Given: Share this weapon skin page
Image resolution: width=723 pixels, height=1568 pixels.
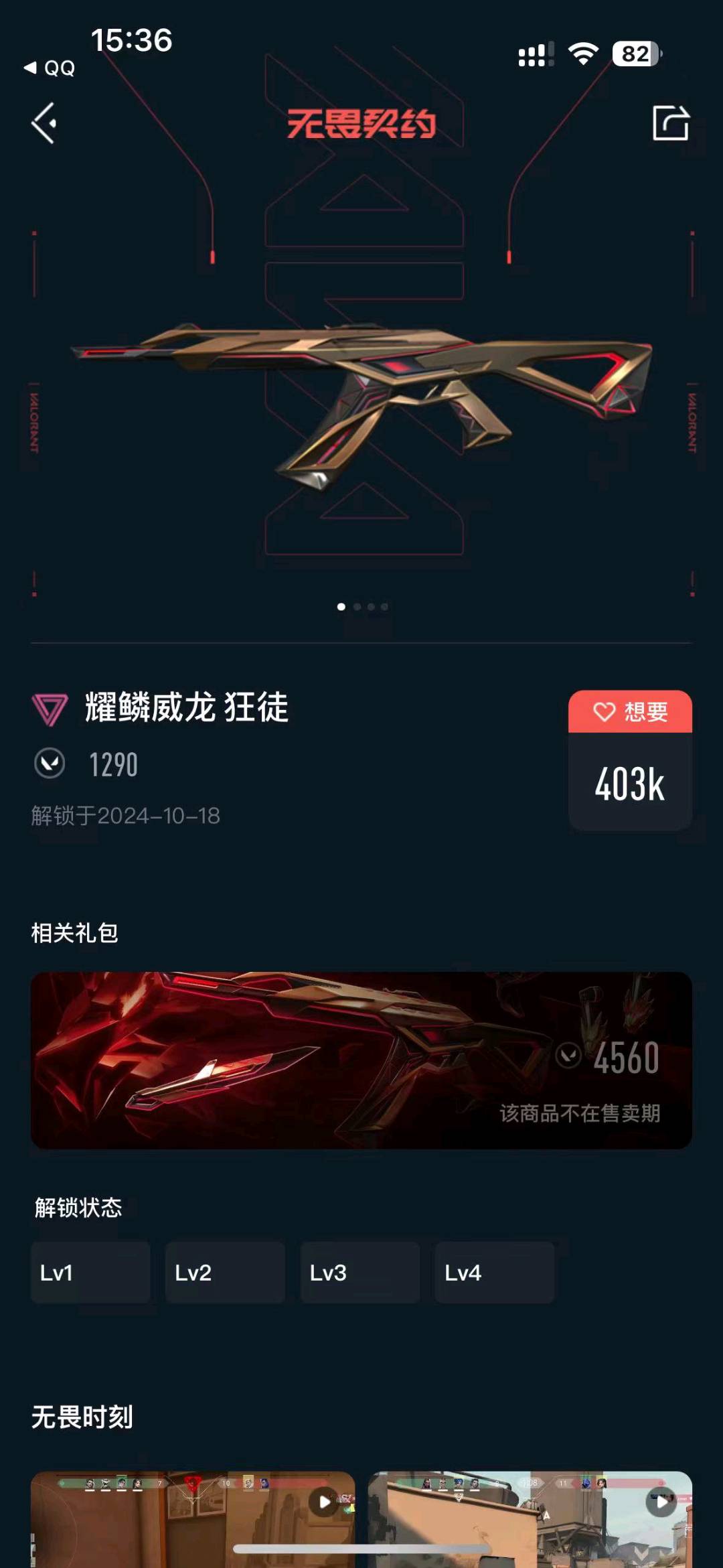Looking at the screenshot, I should pos(670,123).
